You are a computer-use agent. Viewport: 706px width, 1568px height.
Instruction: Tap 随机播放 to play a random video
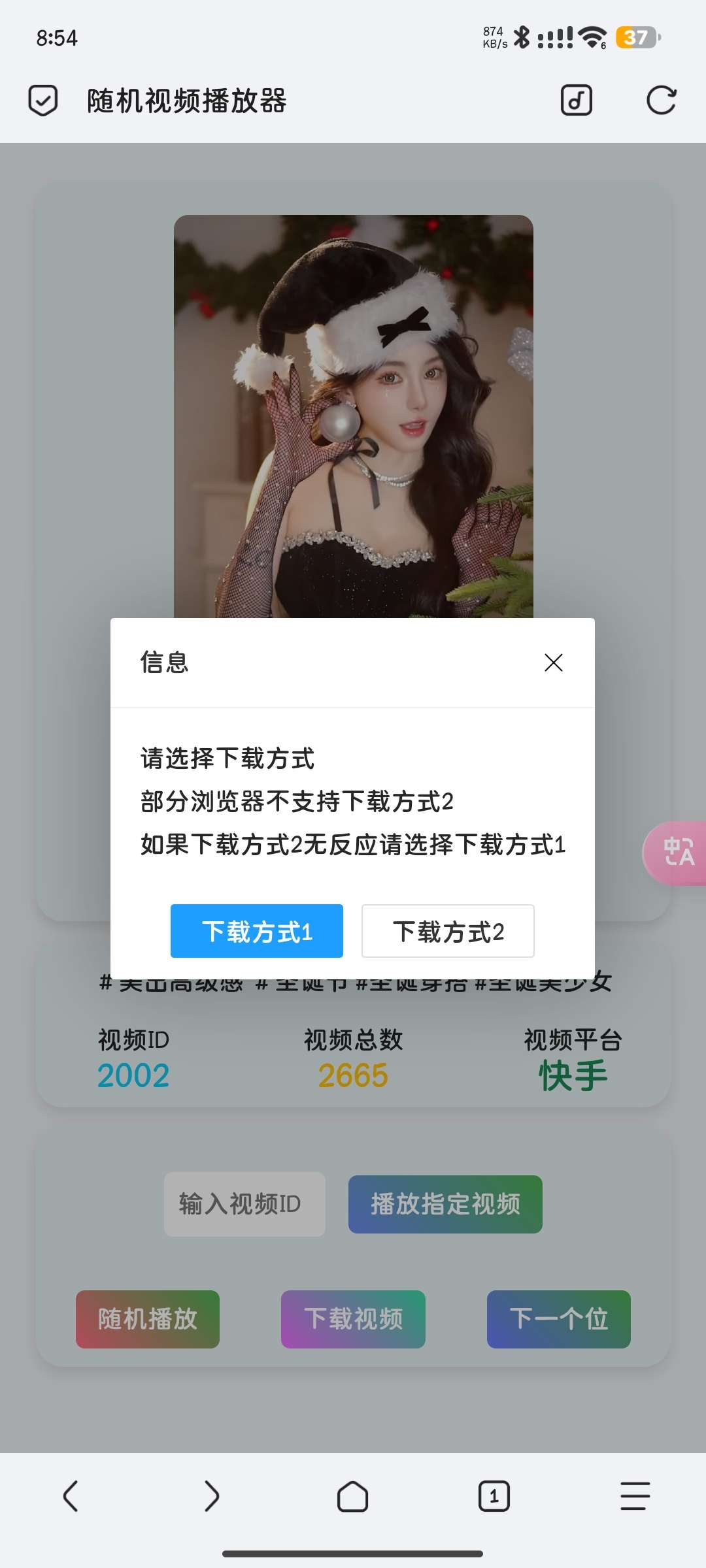(x=147, y=1319)
